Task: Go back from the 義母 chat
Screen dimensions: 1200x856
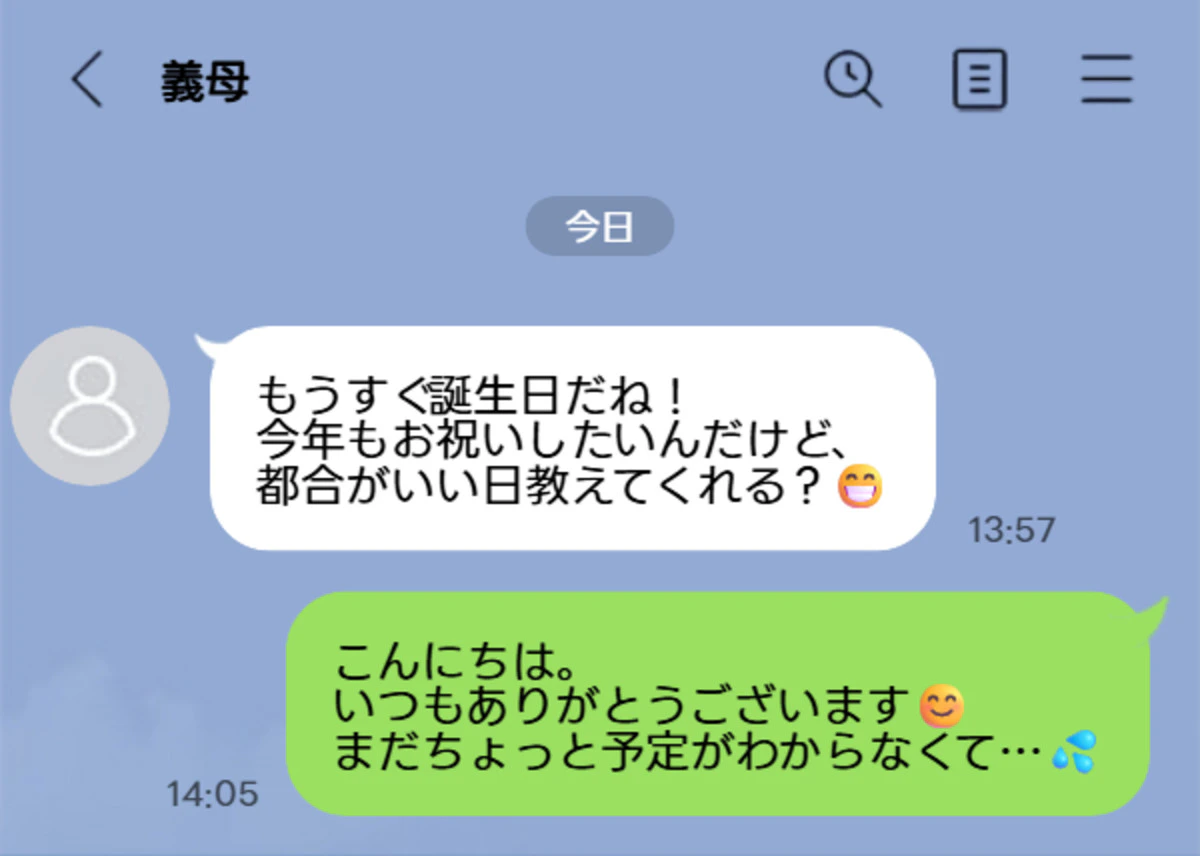Action: (87, 81)
